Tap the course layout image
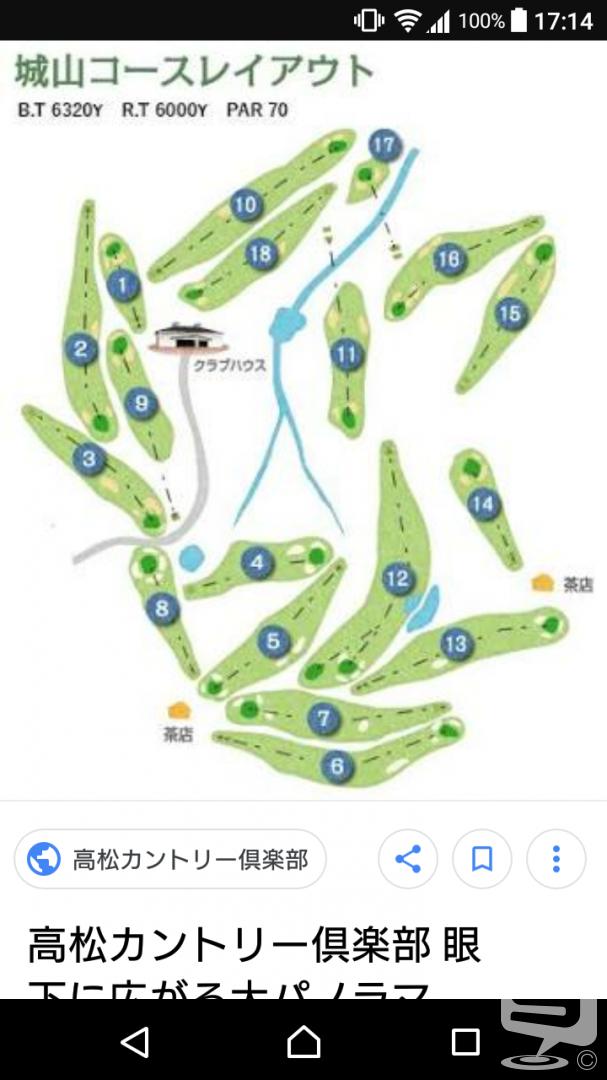Image resolution: width=607 pixels, height=1080 pixels. click(303, 420)
